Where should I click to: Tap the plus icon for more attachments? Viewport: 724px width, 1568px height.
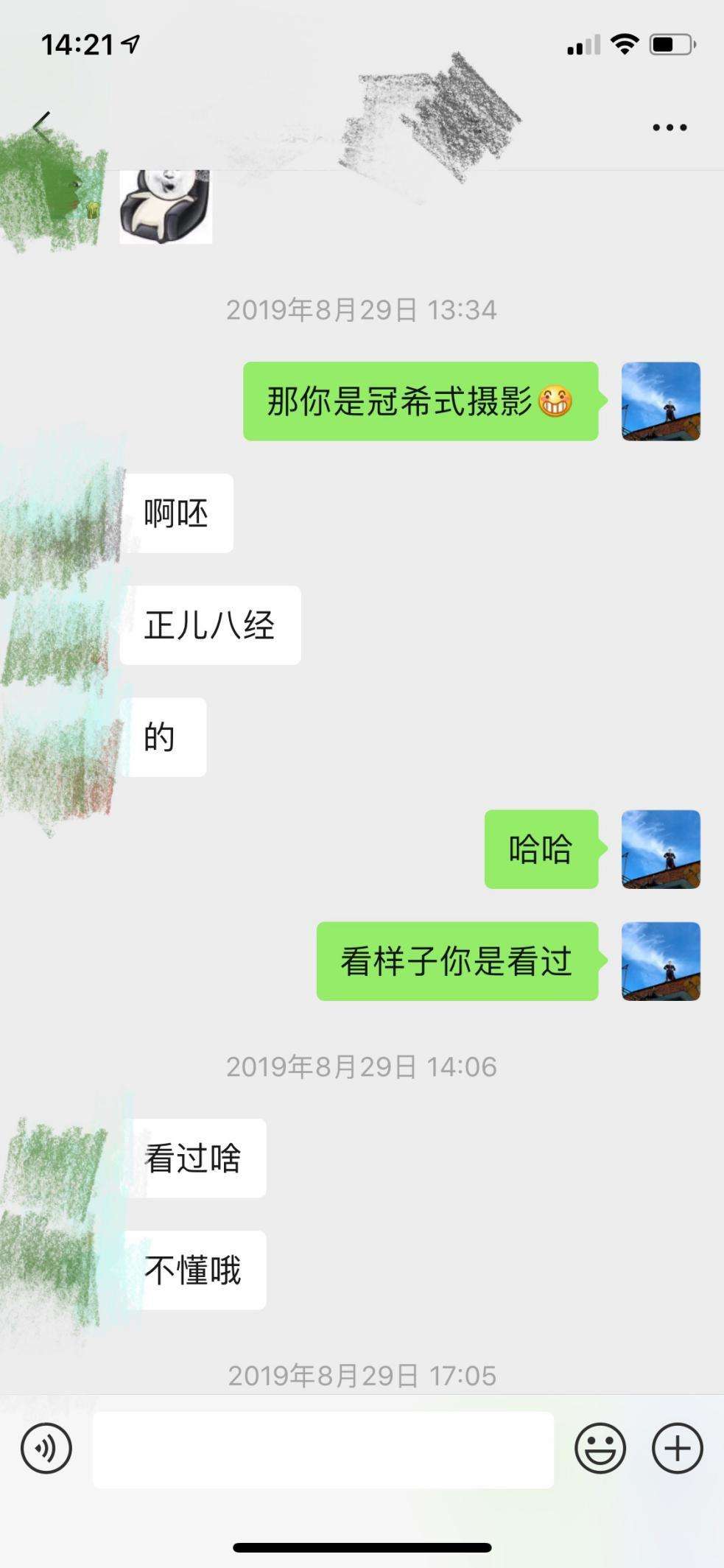675,1446
